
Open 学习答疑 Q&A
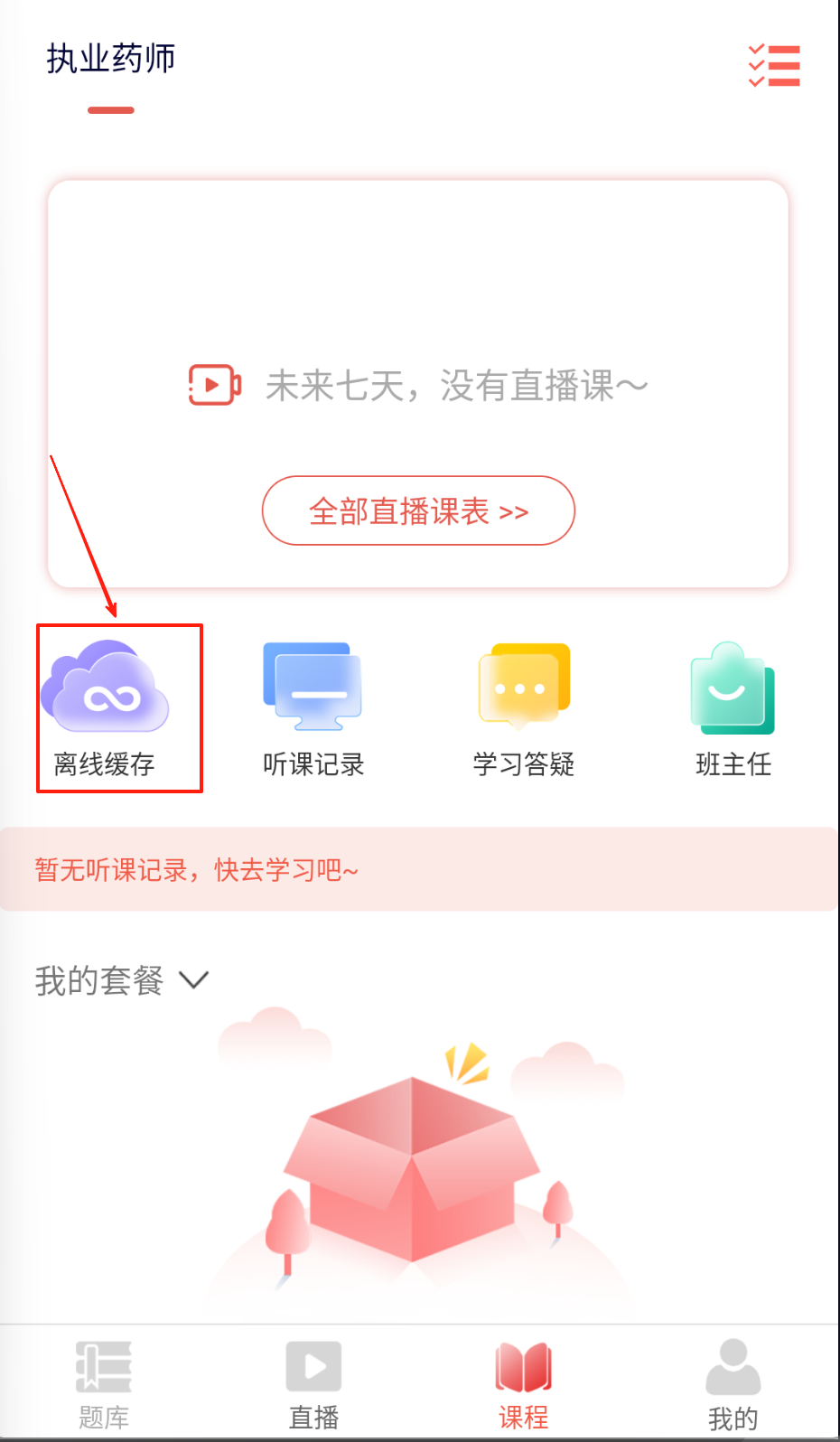click(x=524, y=707)
